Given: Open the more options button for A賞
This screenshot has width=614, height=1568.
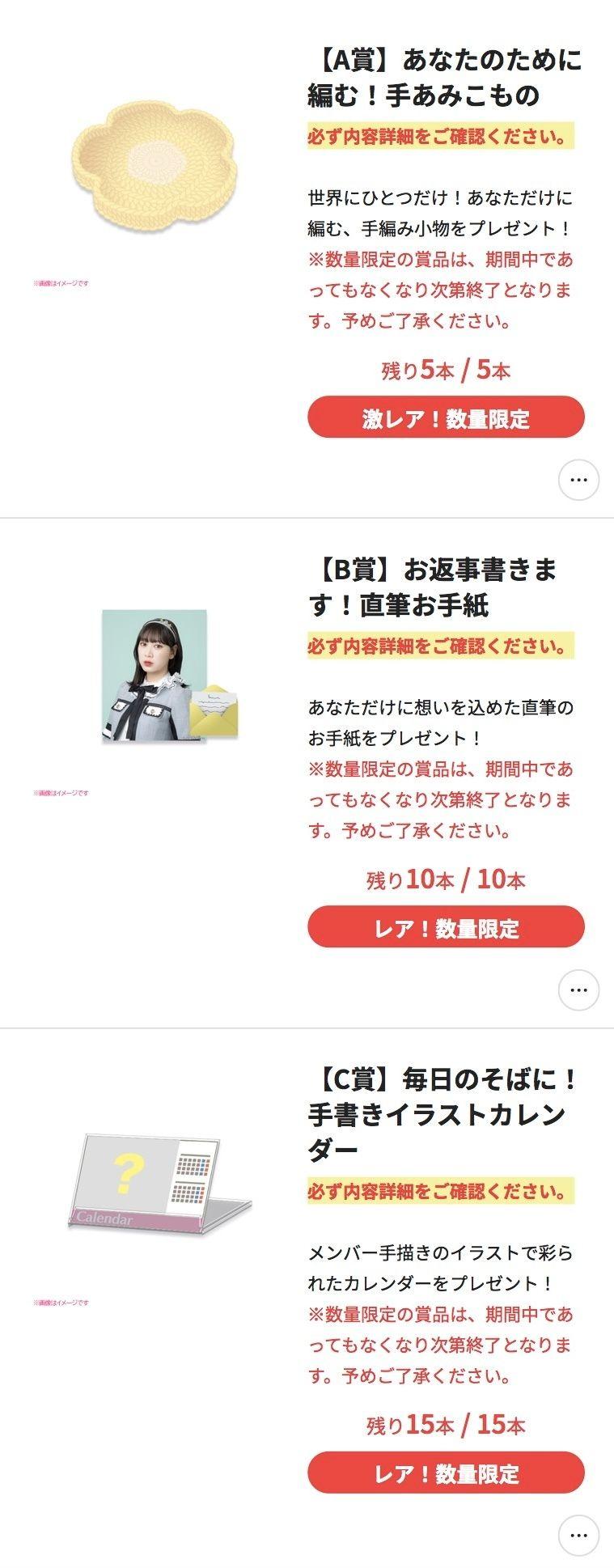Looking at the screenshot, I should coord(578,480).
